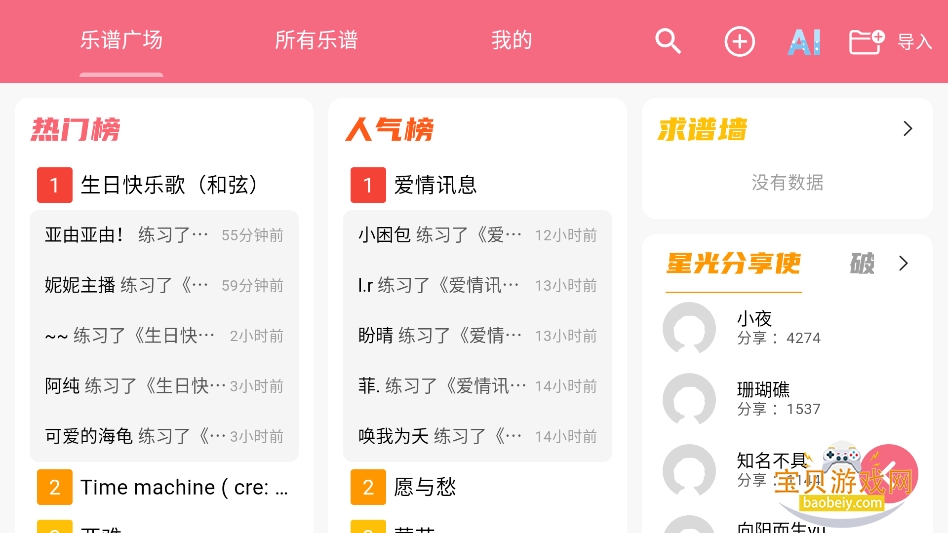Open the Time machine score
Viewport: 948px width, 533px height.
[184, 488]
